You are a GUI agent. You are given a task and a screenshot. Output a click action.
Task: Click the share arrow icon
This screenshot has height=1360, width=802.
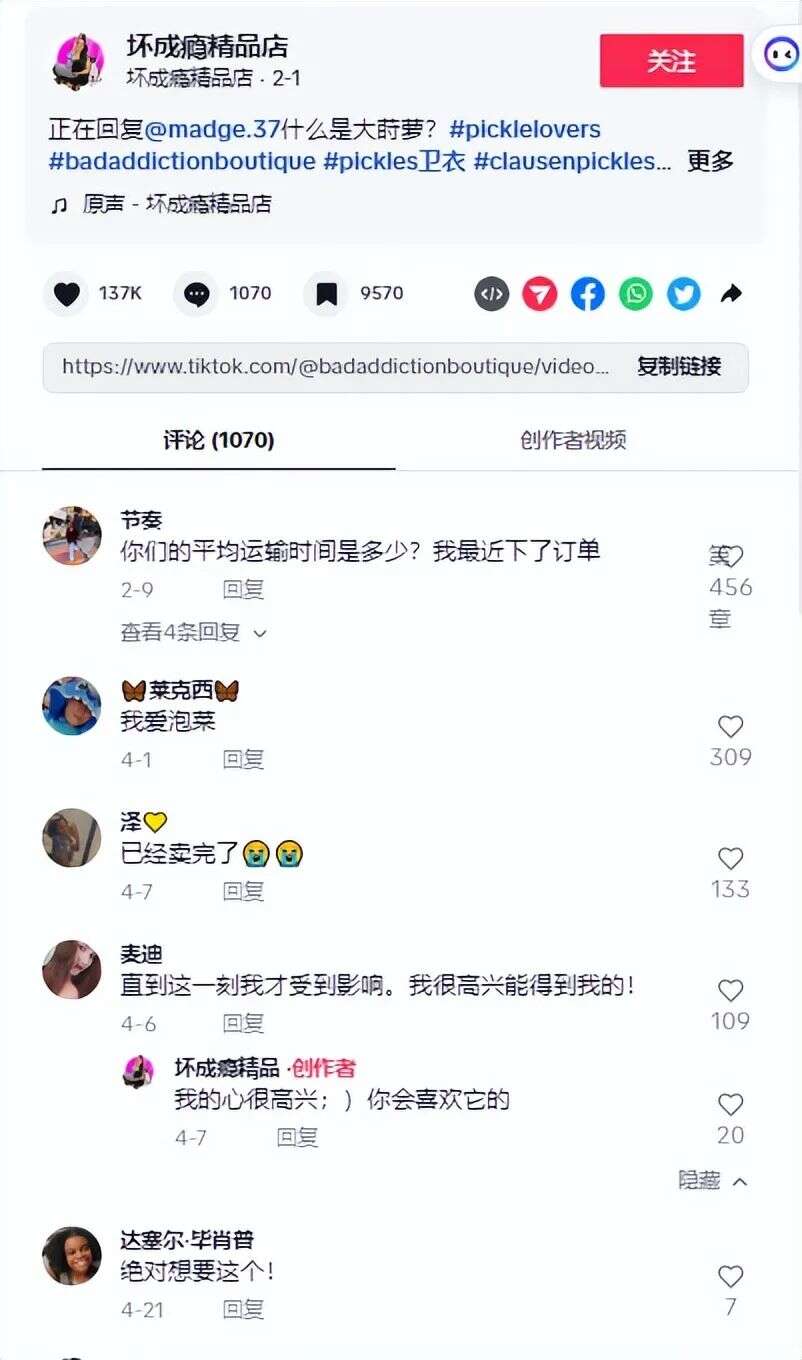(731, 293)
